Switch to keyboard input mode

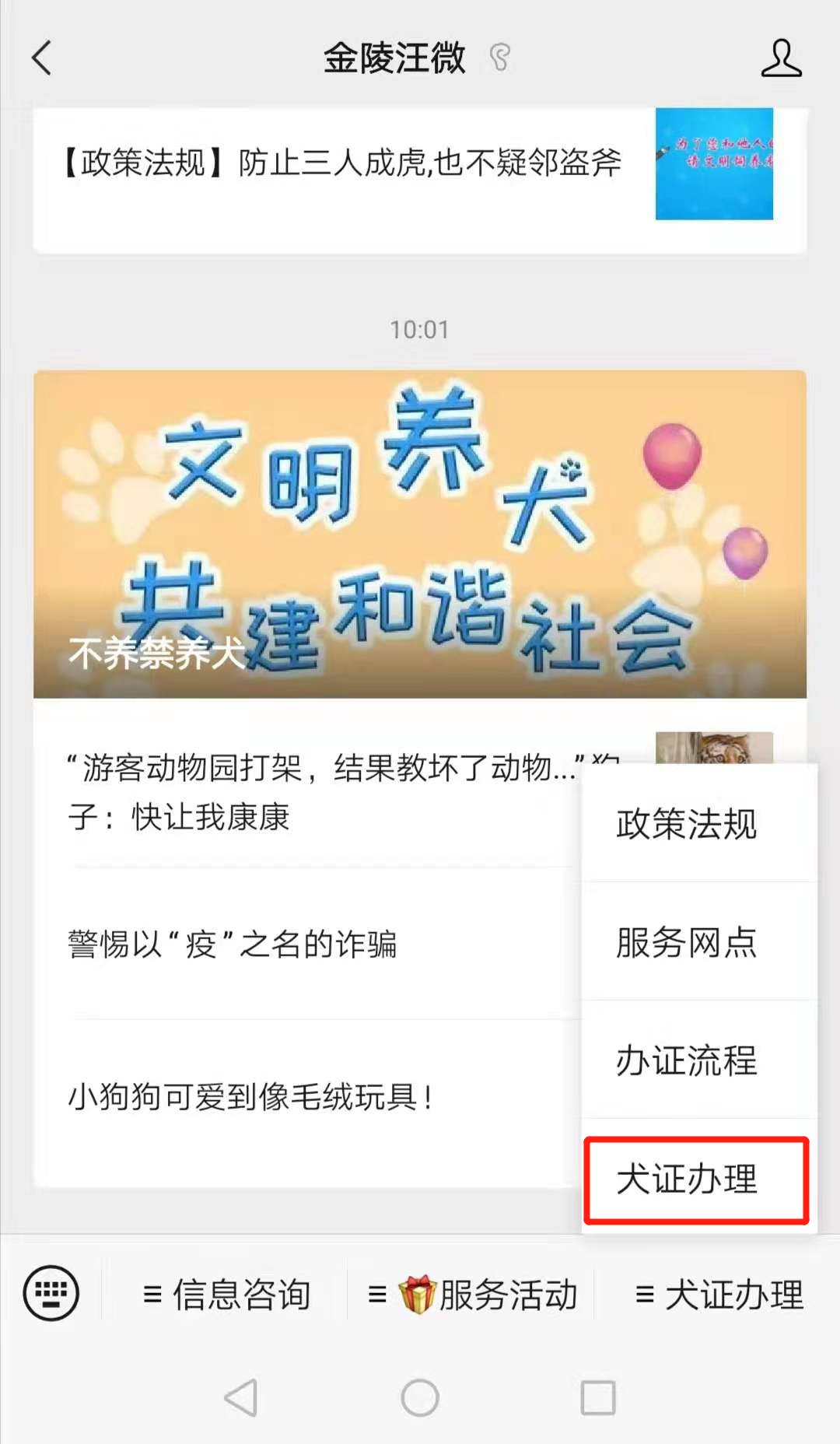51,1293
